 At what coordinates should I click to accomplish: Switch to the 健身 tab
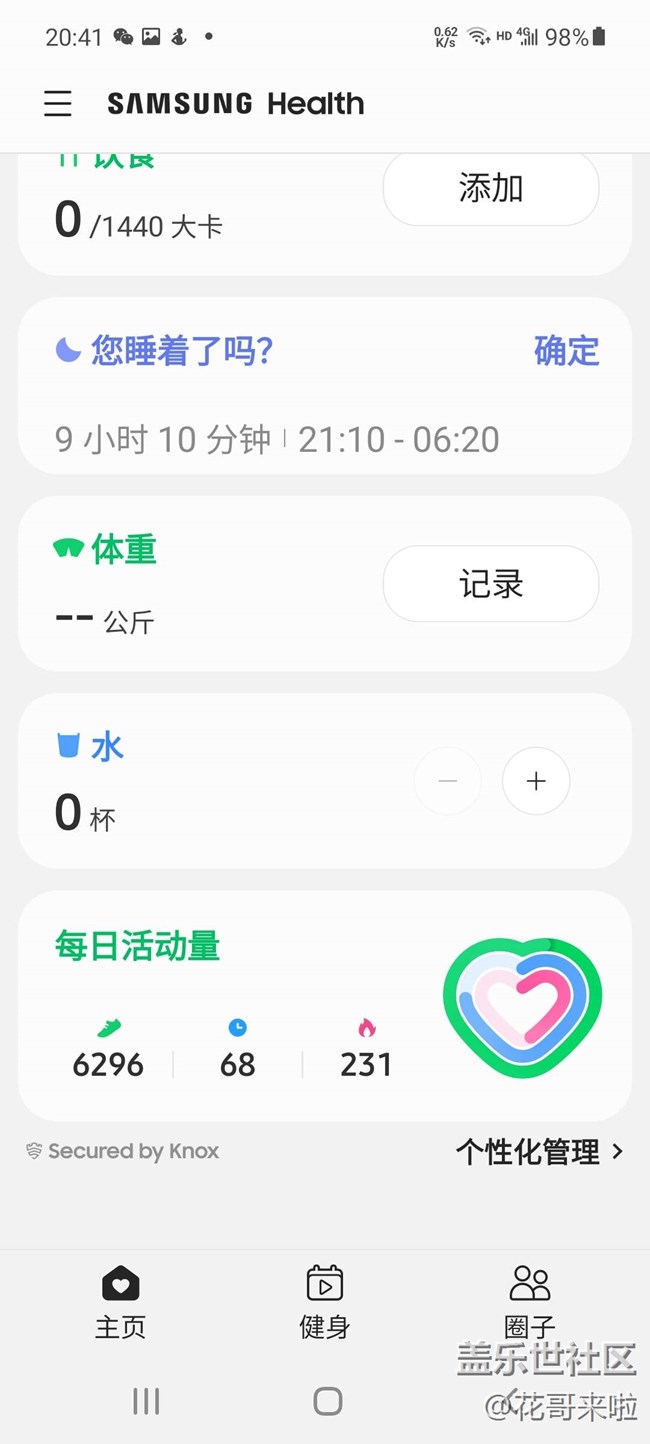click(325, 1301)
